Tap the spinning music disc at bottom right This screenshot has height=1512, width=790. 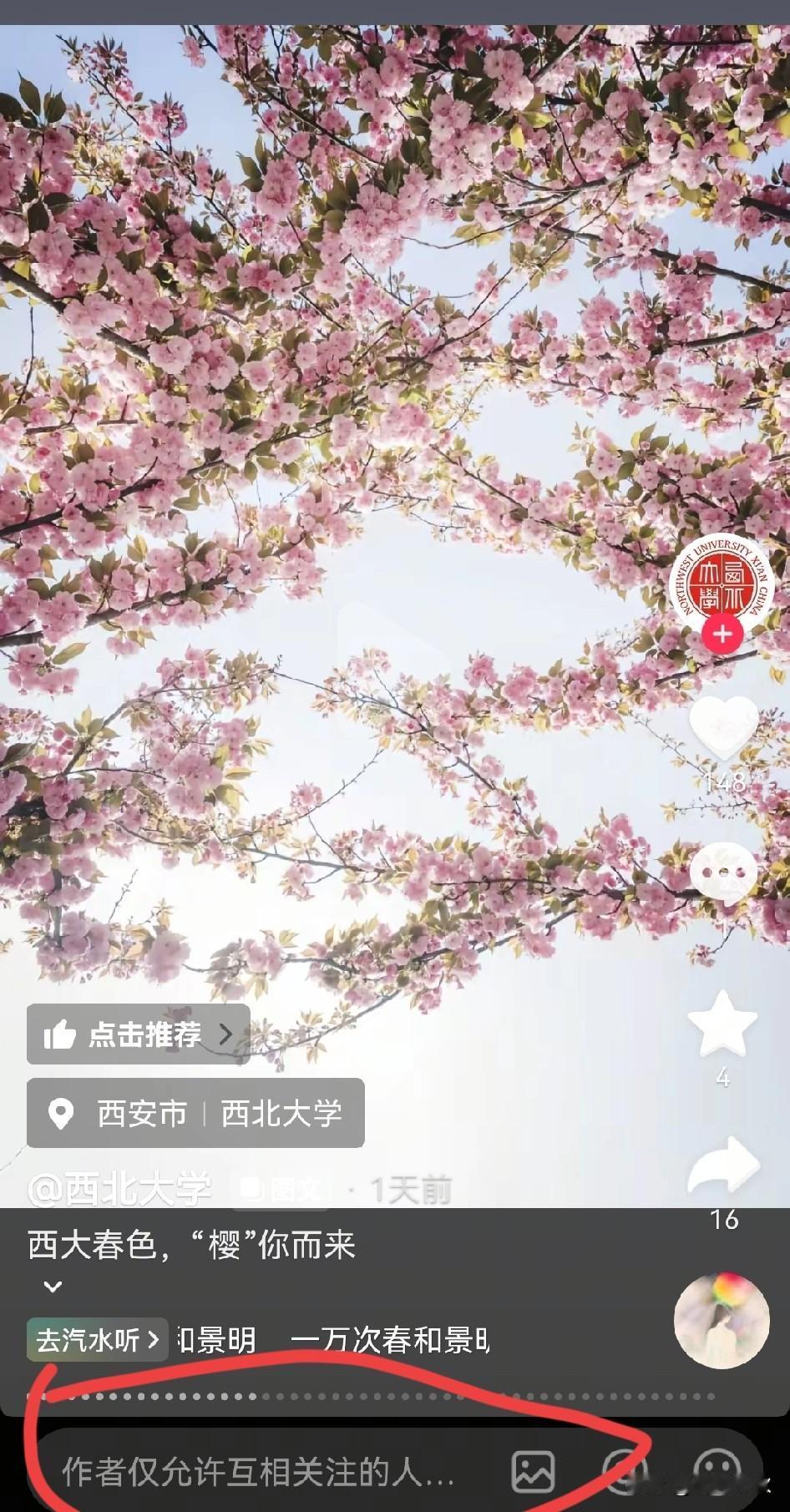pos(722,1319)
